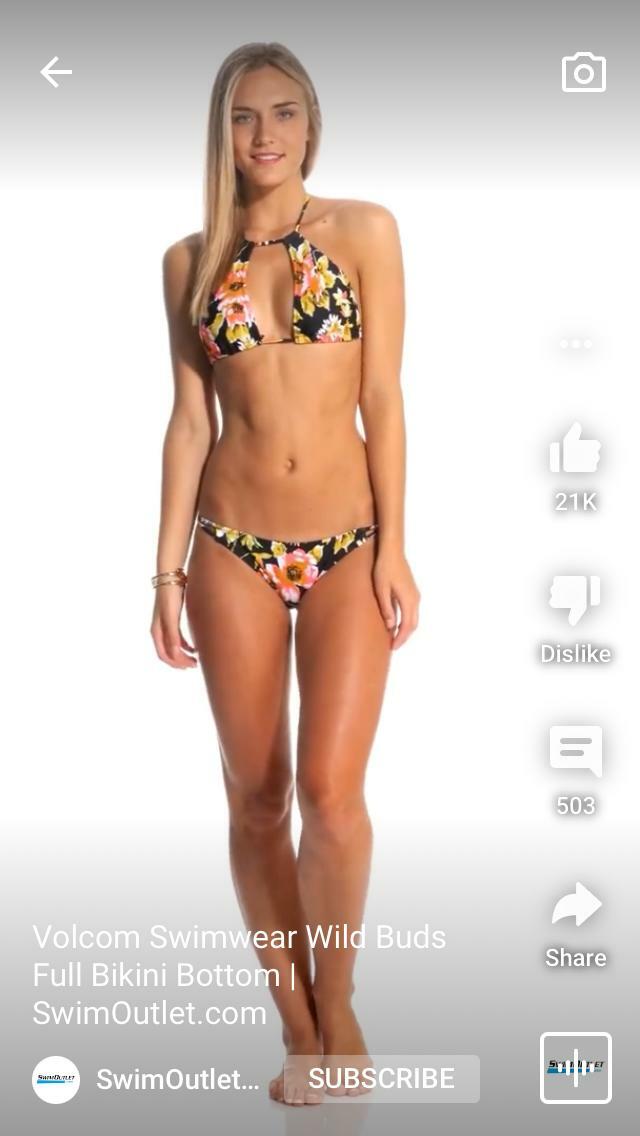The height and width of the screenshot is (1136, 640).
Task: Open the three-dot more options menu
Action: coord(576,344)
